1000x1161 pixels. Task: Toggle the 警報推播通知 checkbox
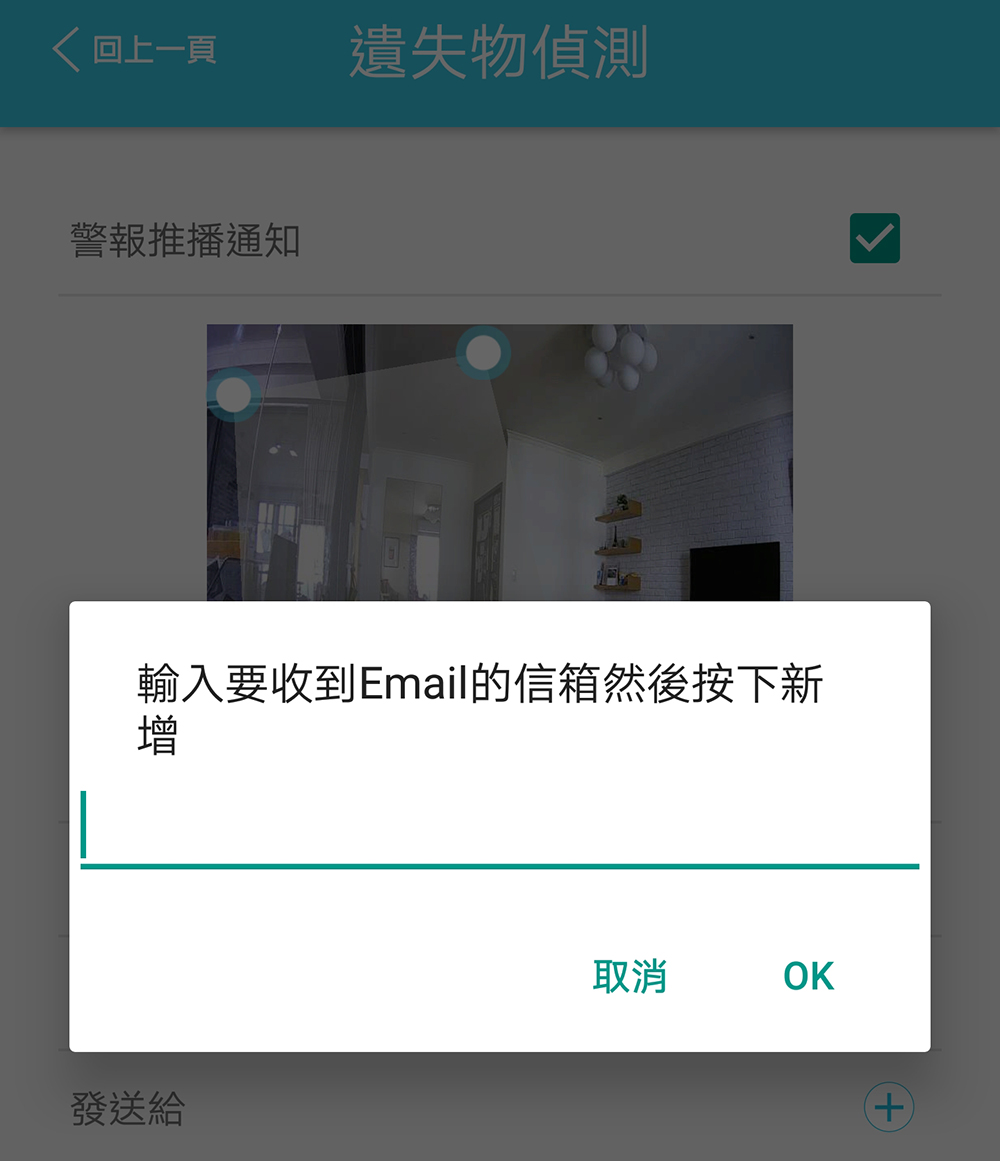coord(874,239)
